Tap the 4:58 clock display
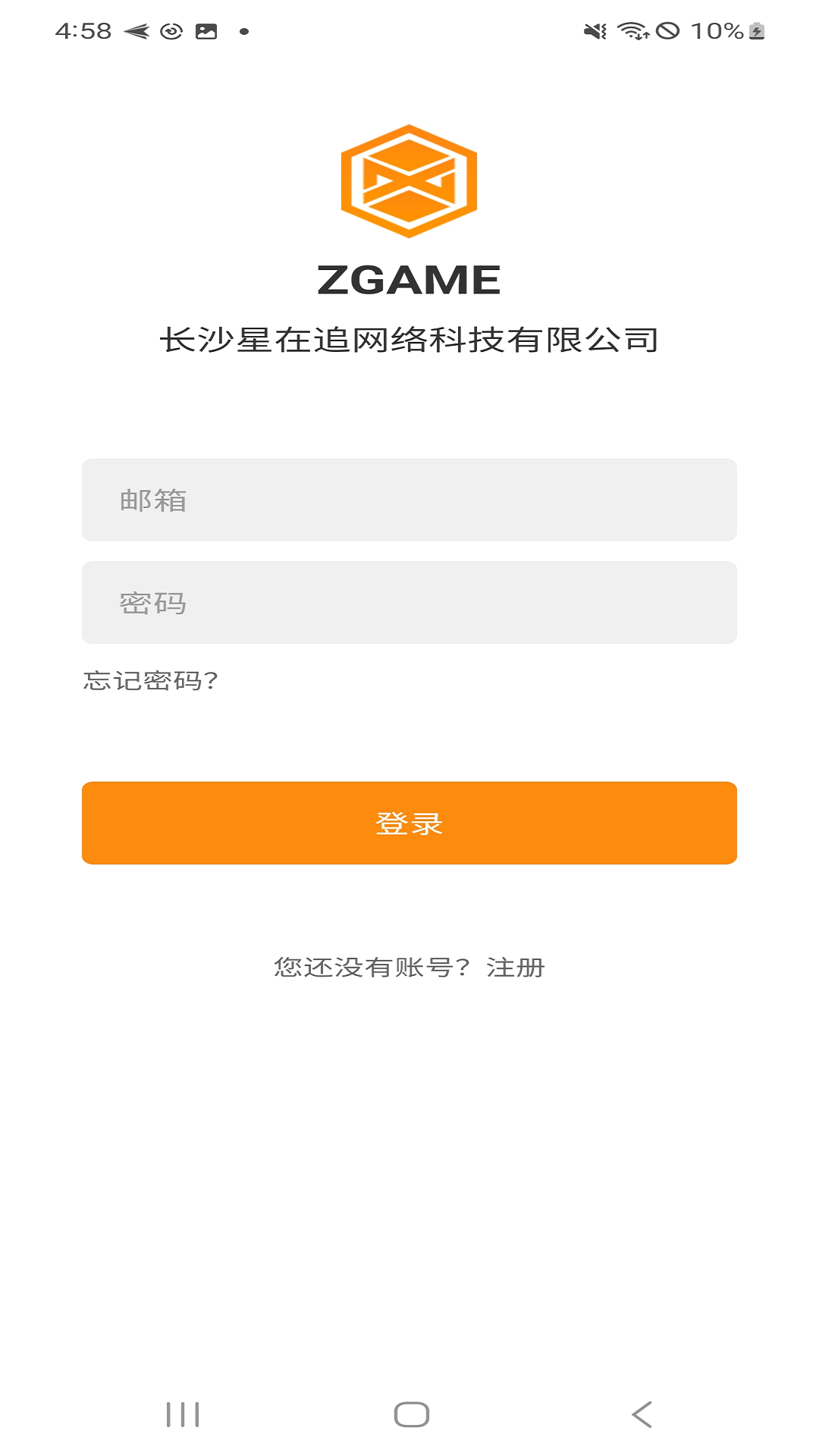 coord(83,30)
